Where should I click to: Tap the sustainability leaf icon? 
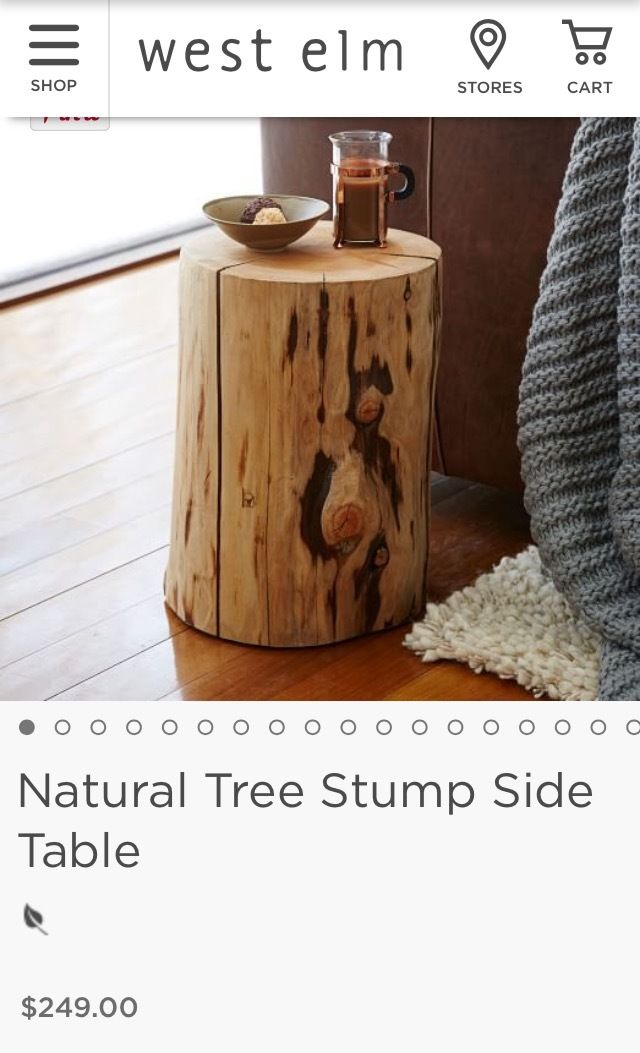(35, 918)
